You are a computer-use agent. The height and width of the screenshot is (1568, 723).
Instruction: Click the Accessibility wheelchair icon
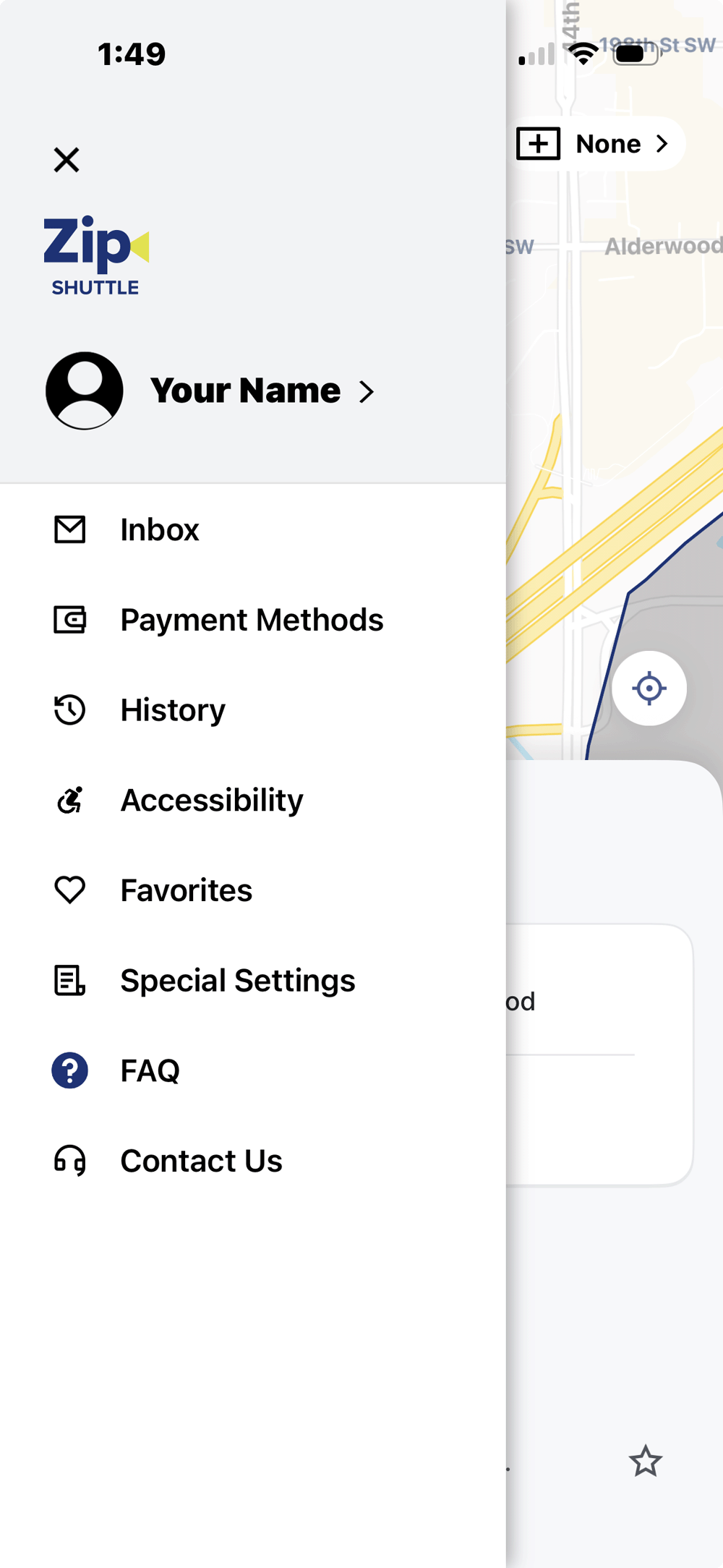click(69, 800)
